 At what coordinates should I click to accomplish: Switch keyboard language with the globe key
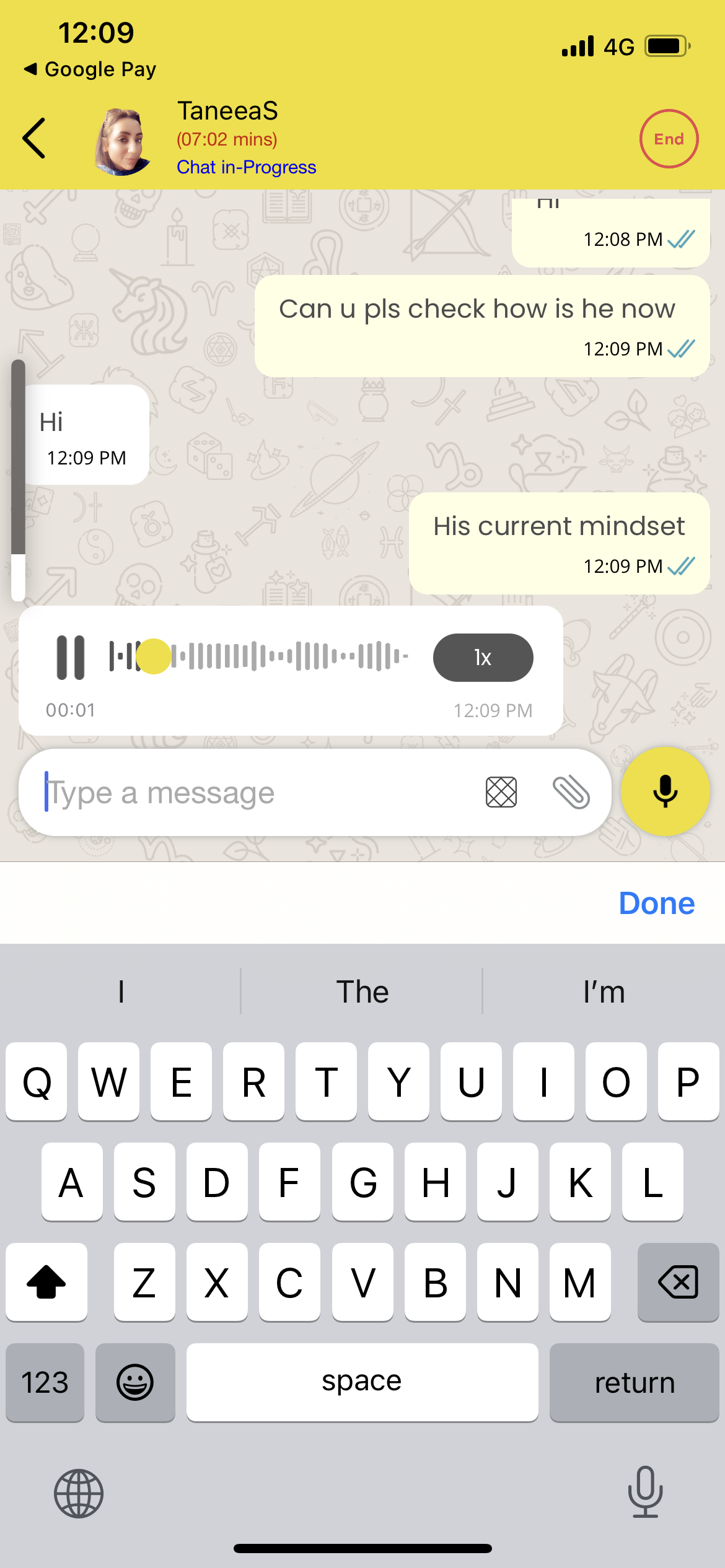click(x=79, y=1493)
